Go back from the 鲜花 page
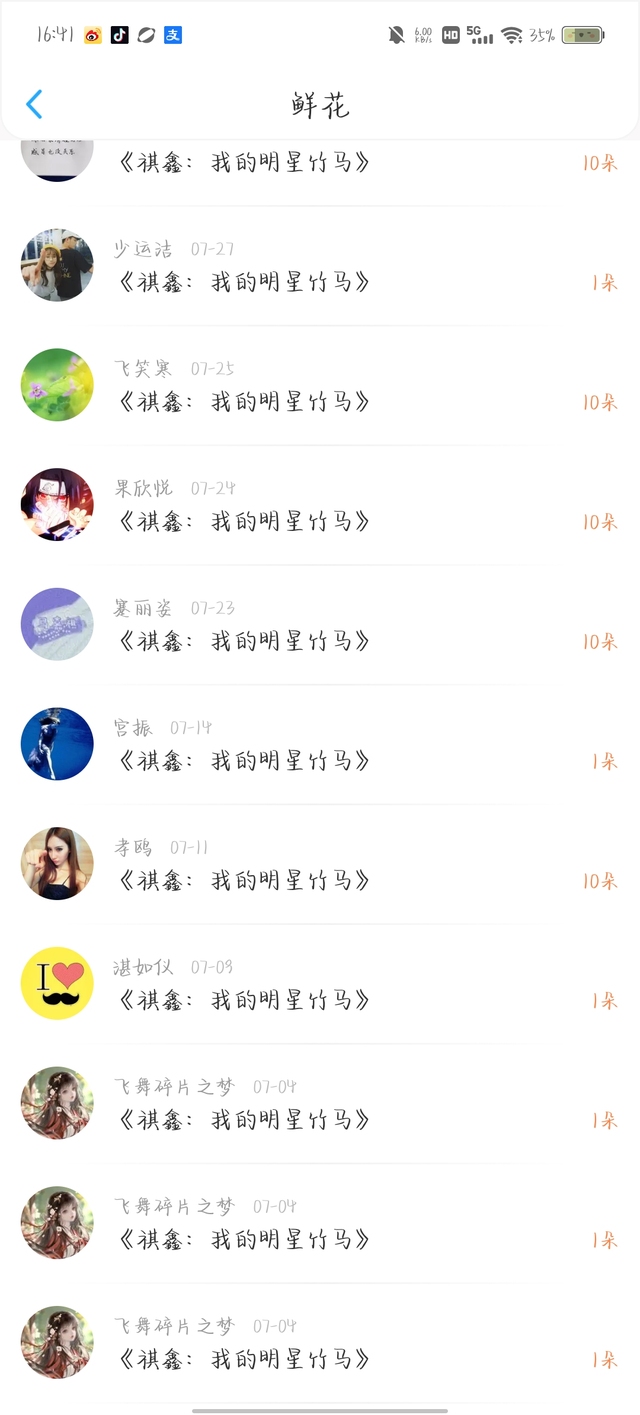640x1415 pixels. [34, 105]
